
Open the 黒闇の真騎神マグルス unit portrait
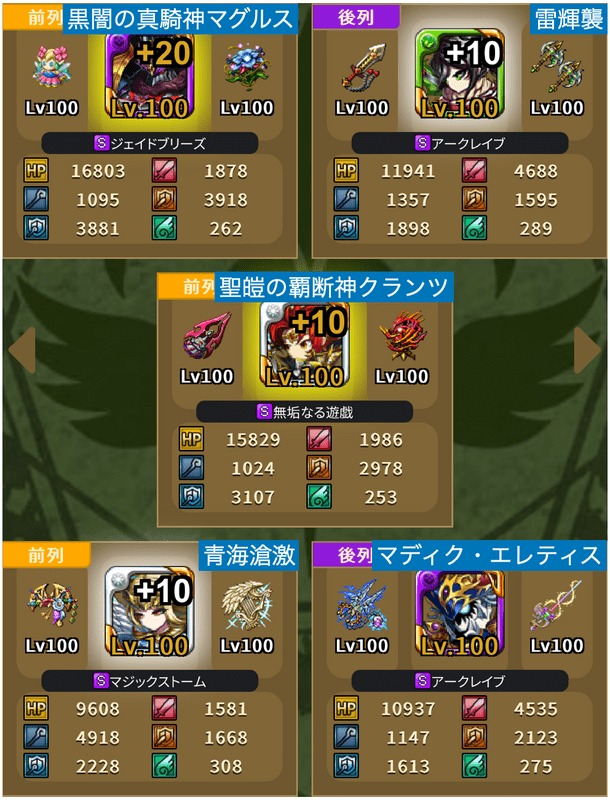149,76
